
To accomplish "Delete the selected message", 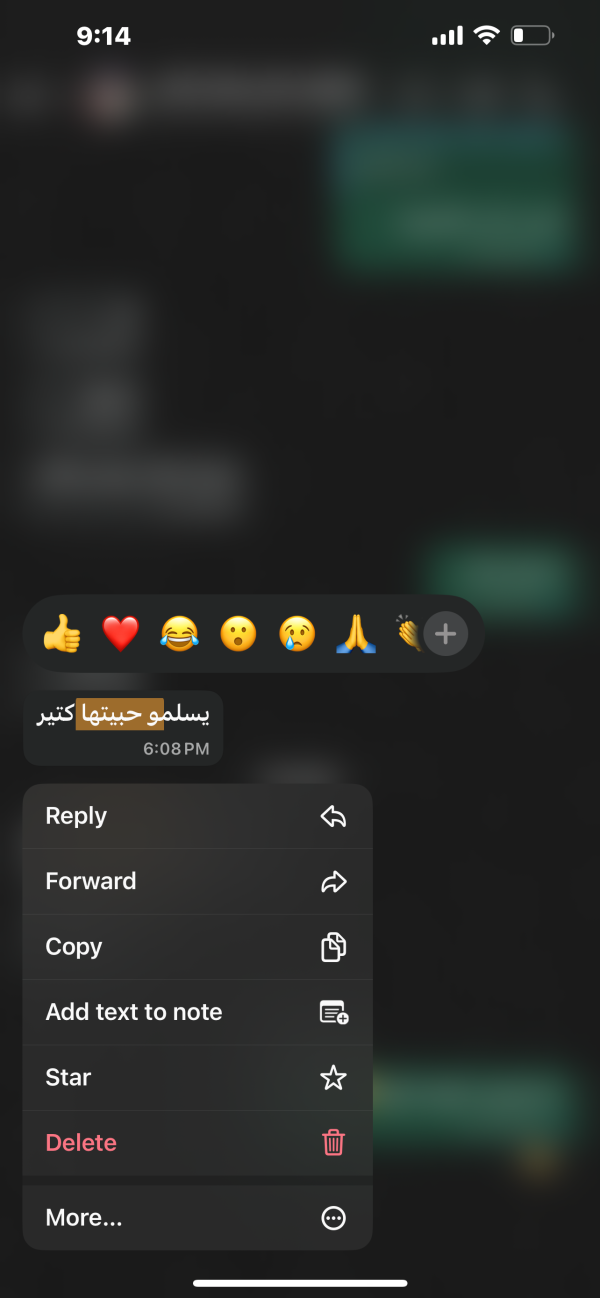I will (x=197, y=1142).
